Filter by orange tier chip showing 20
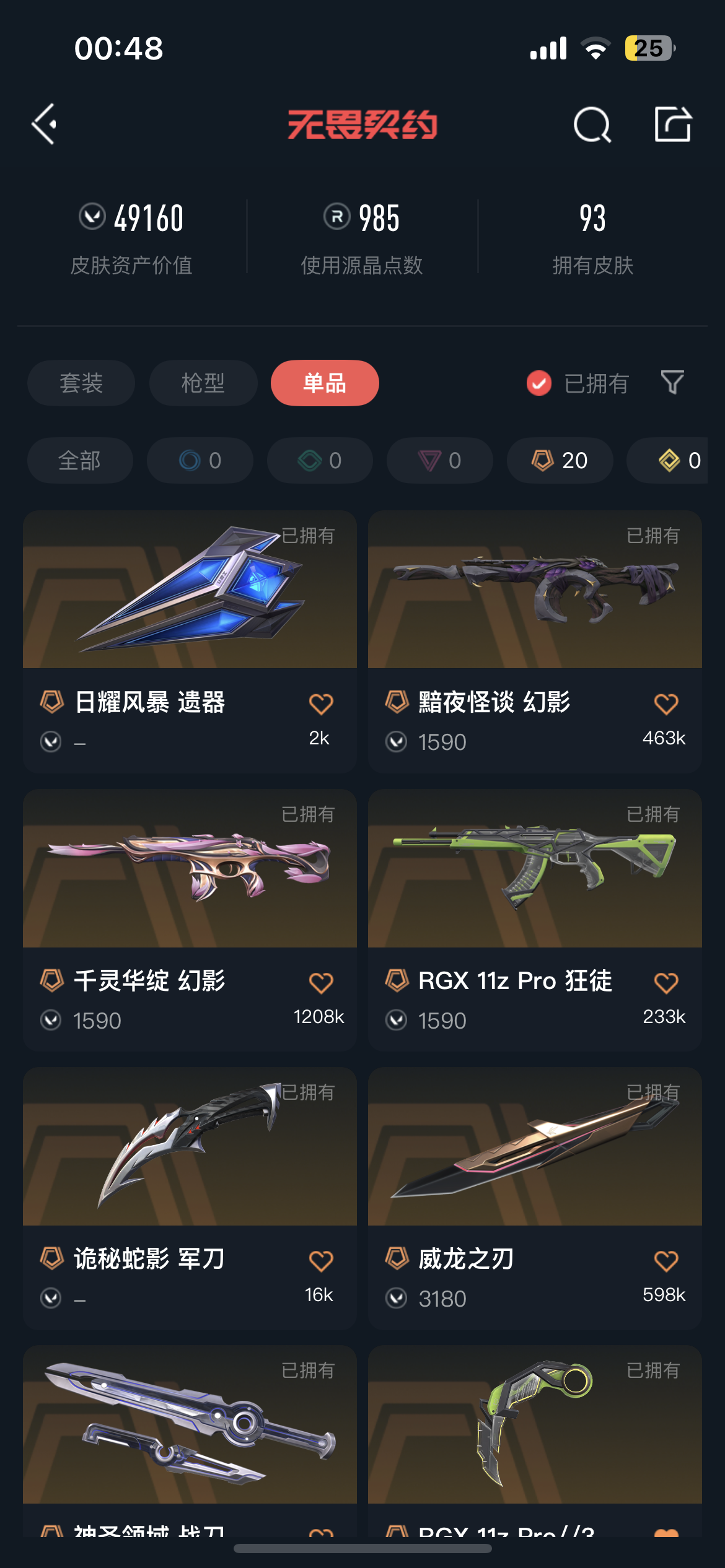The height and width of the screenshot is (1568, 725). [x=560, y=460]
